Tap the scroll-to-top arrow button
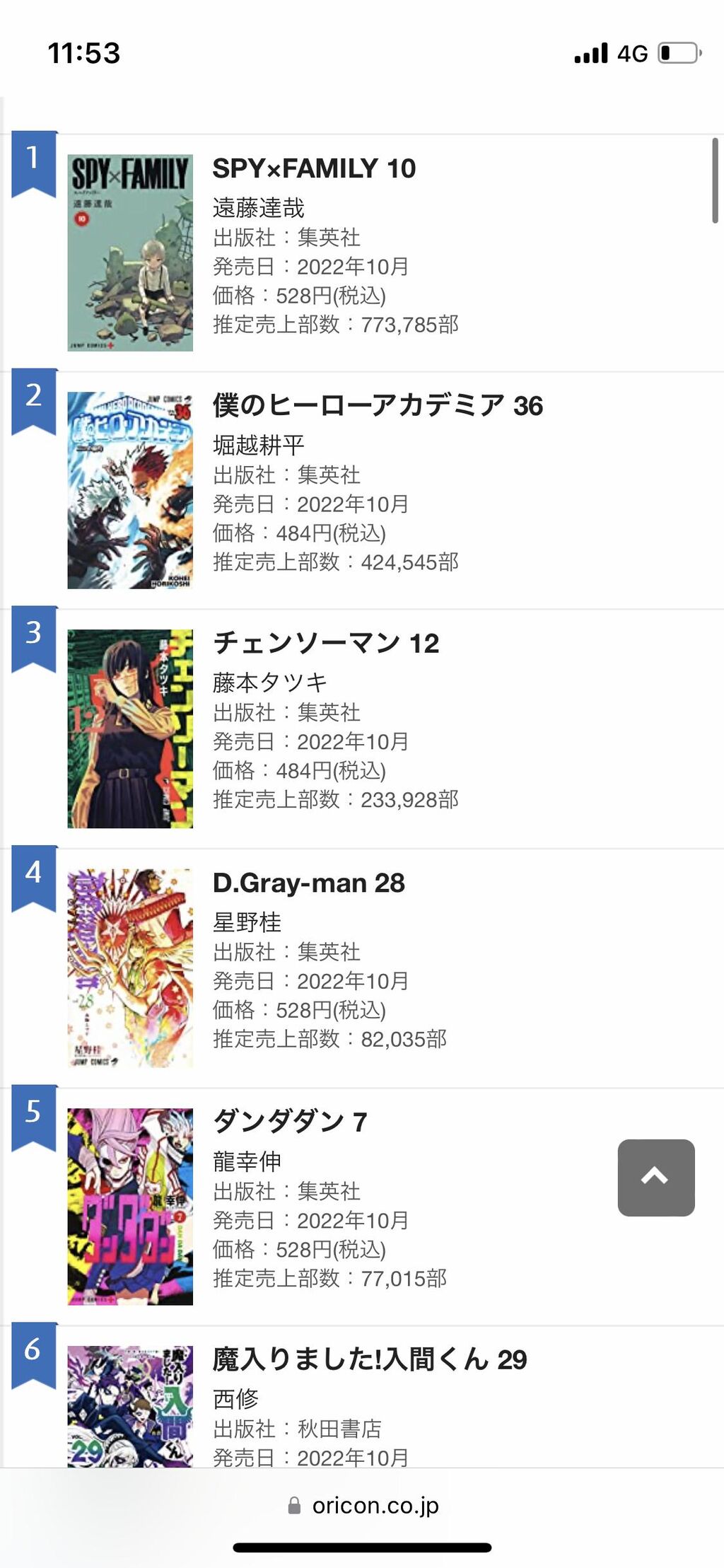724x1568 pixels. tap(655, 1177)
